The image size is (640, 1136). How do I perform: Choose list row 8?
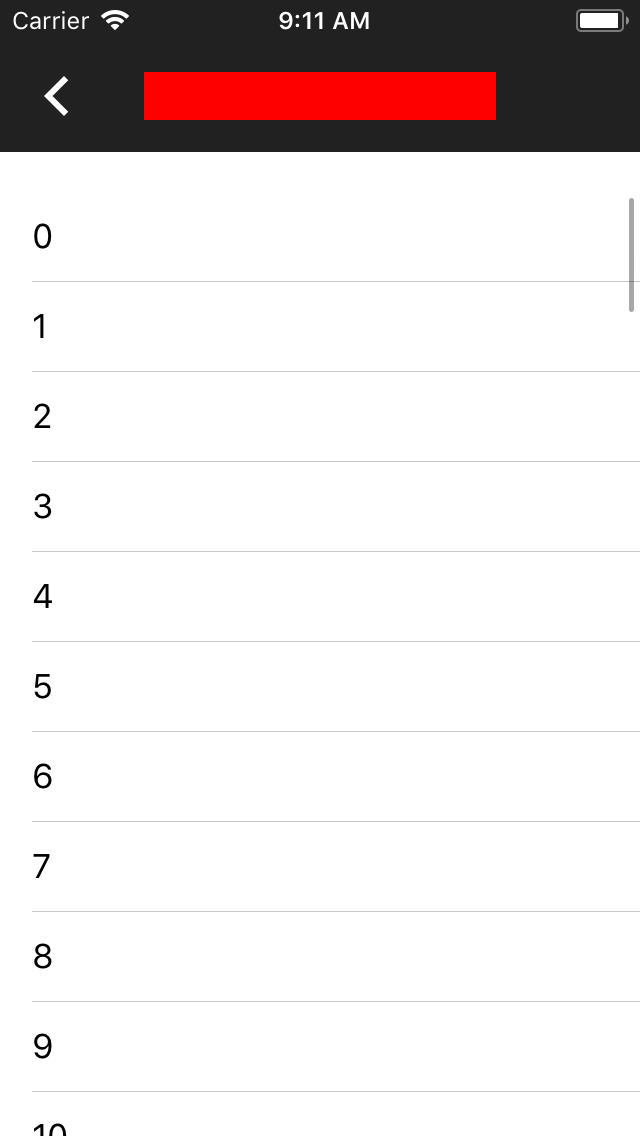click(320, 957)
